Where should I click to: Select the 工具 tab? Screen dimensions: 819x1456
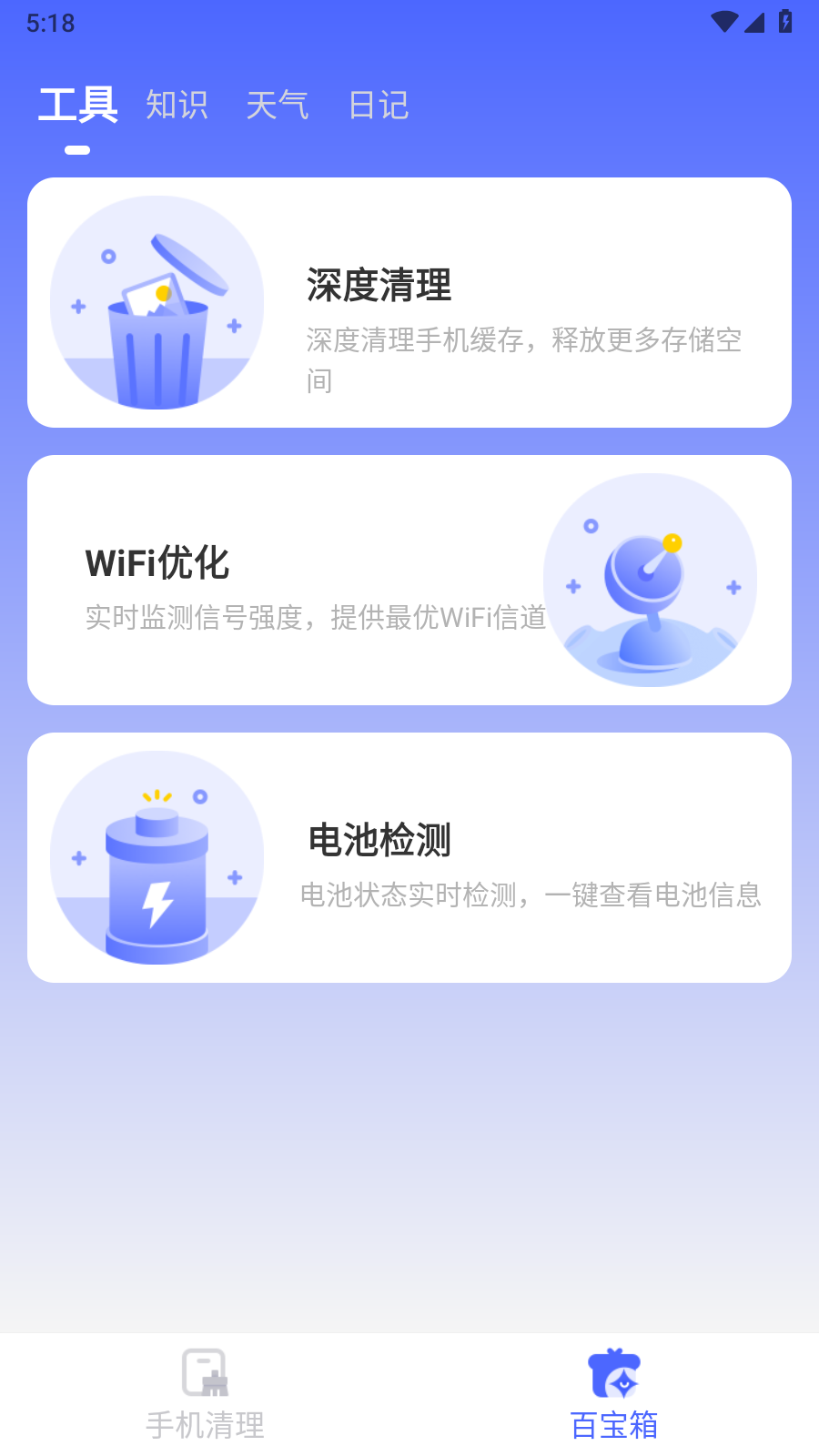click(78, 106)
